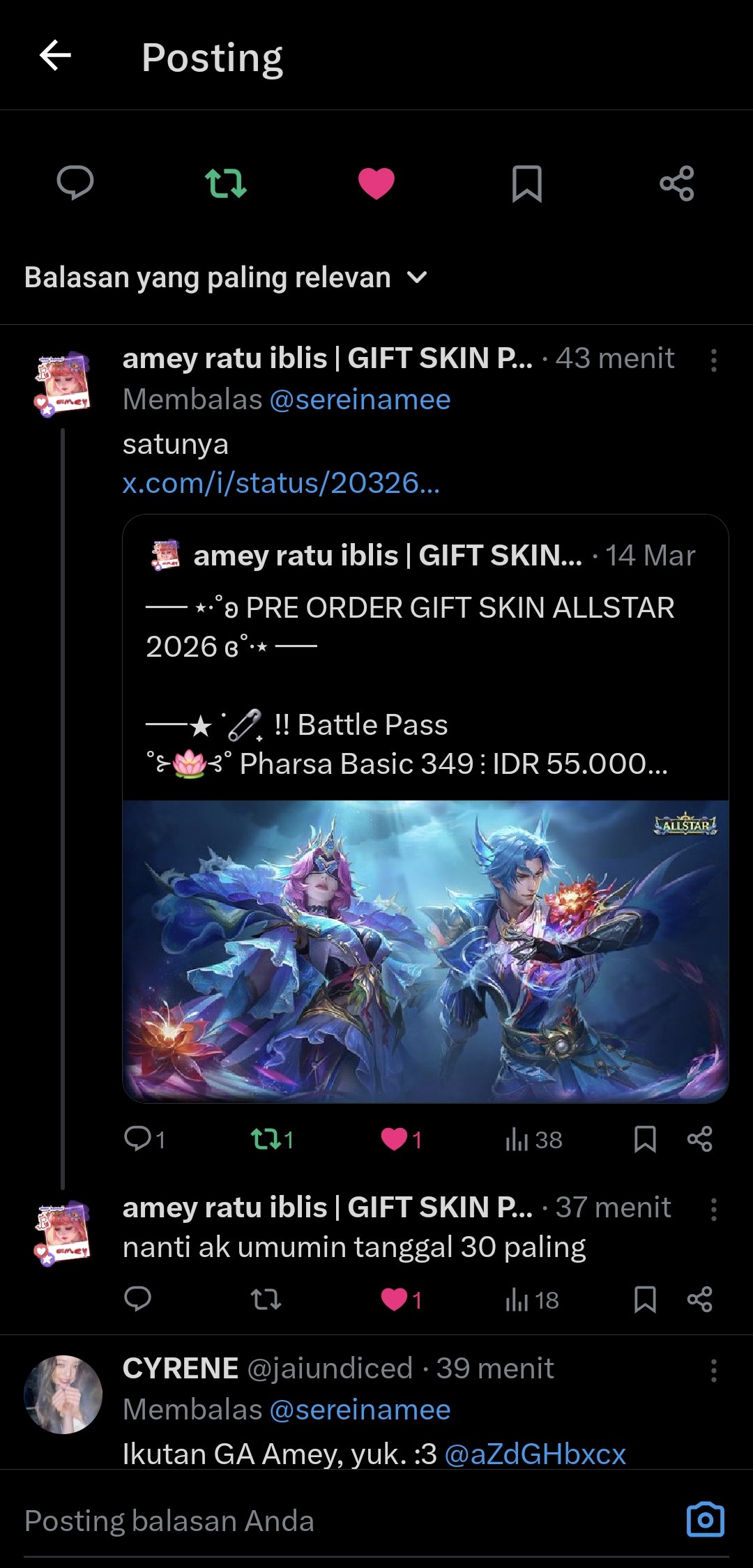Bookmark the "satunya" reply

point(645,1139)
